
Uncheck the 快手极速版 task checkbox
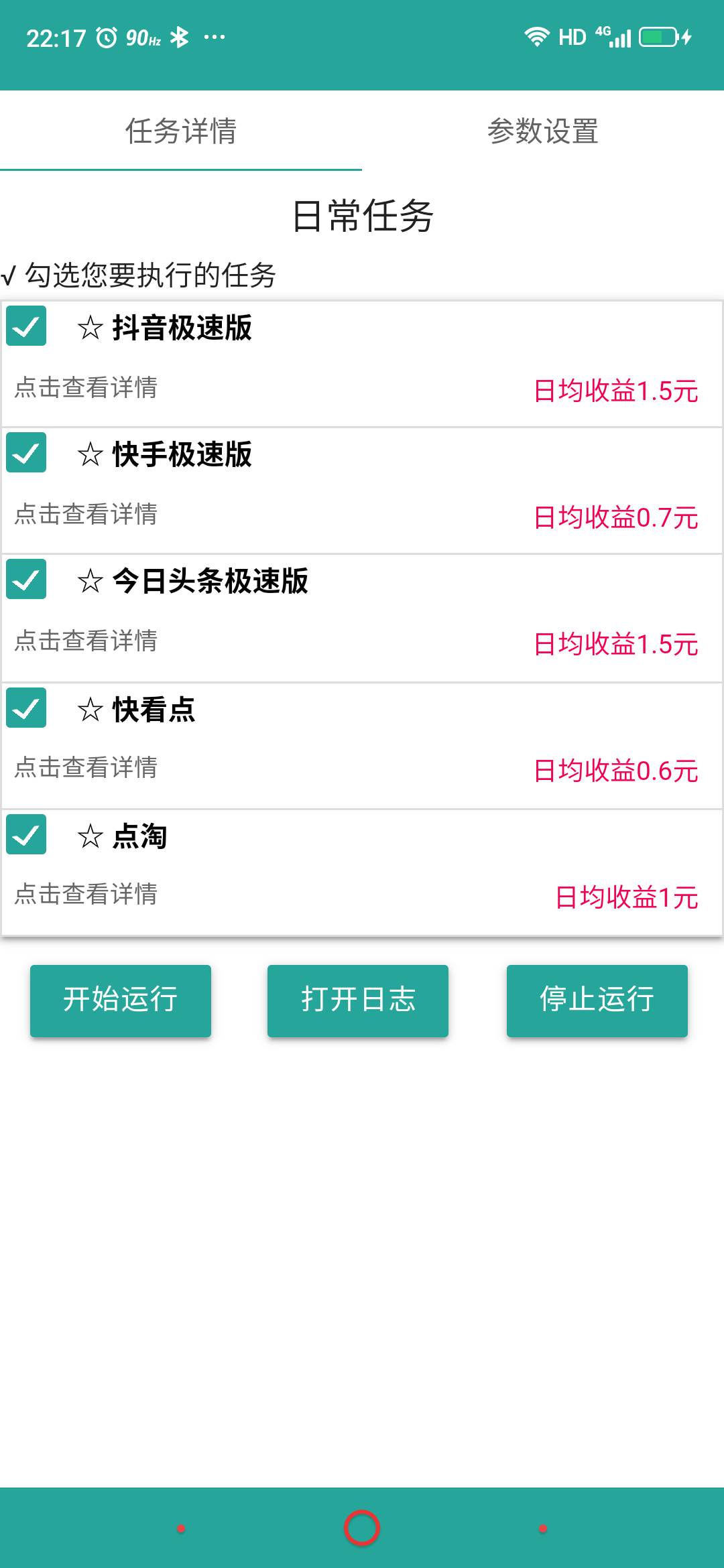tap(26, 453)
